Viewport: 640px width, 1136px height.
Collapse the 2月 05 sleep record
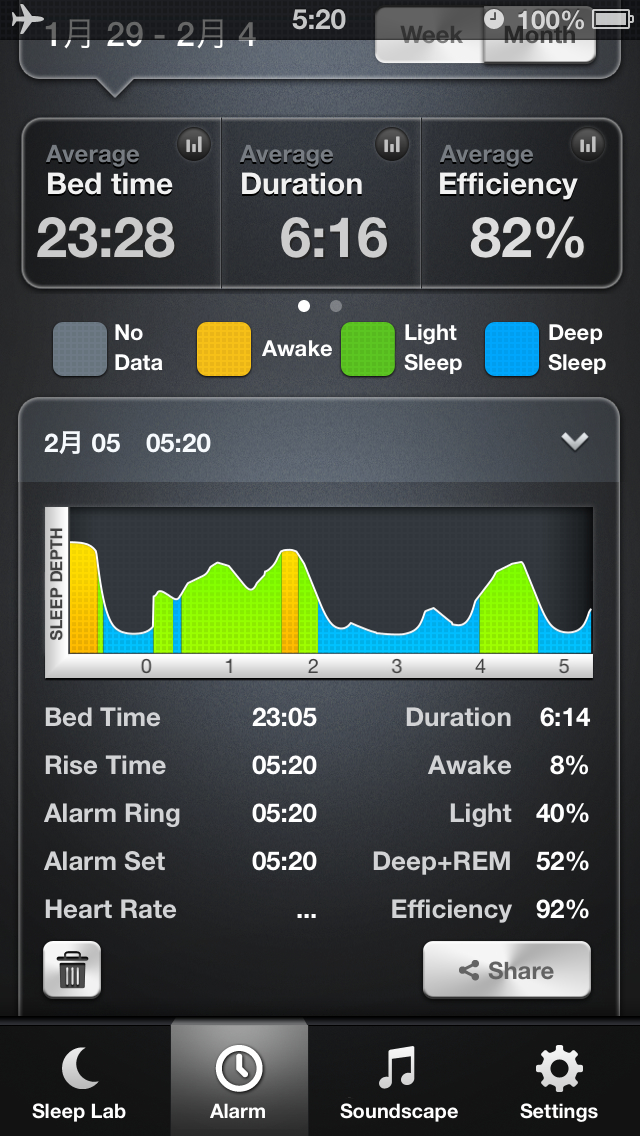pos(575,442)
